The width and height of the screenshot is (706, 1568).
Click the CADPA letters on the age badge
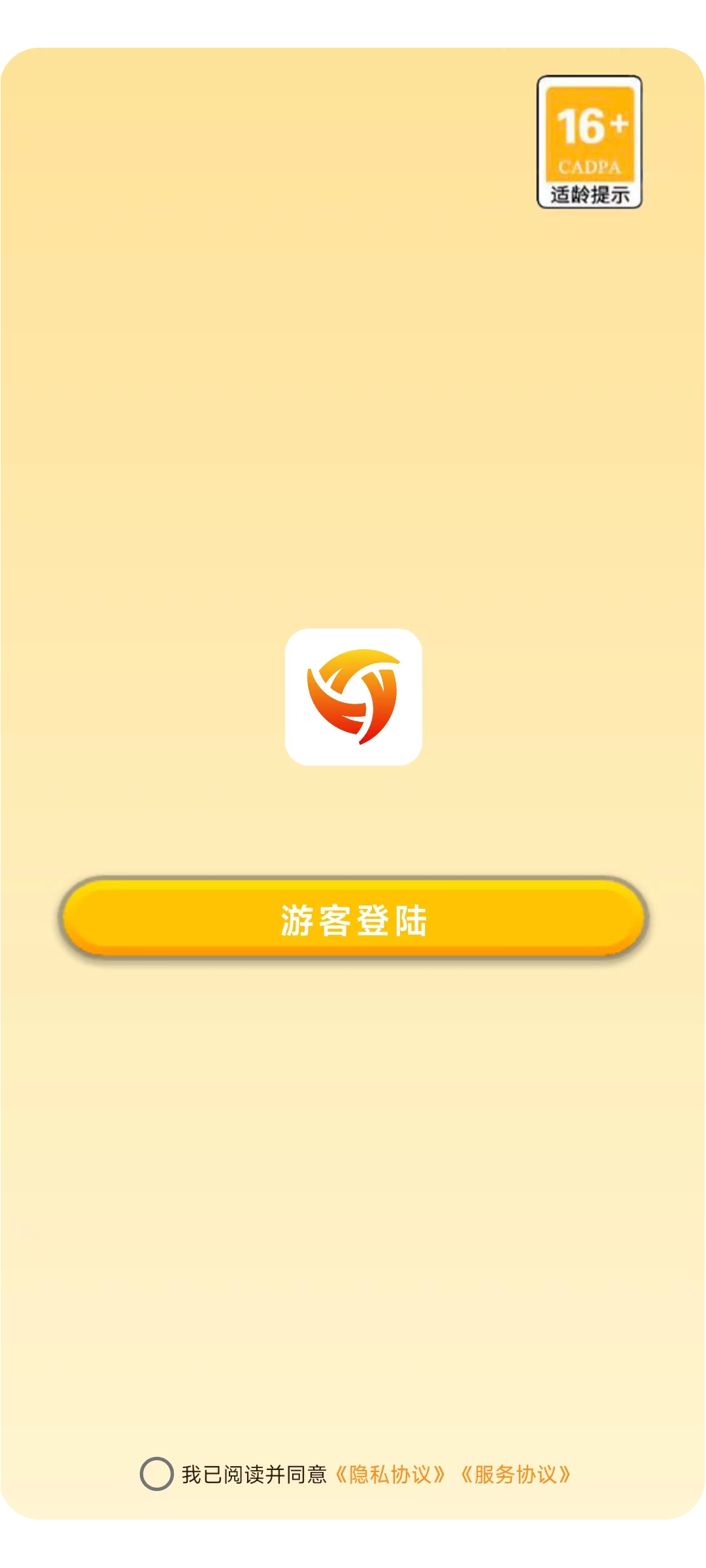[589, 167]
